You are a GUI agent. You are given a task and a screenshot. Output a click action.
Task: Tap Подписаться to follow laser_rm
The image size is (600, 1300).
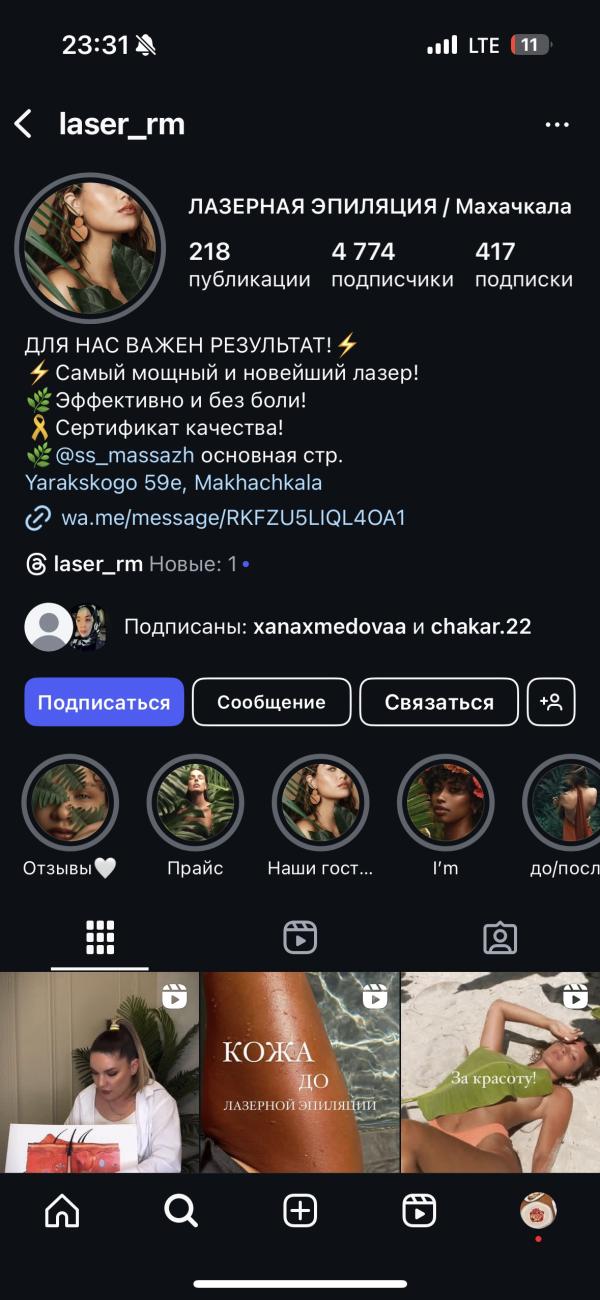click(104, 702)
